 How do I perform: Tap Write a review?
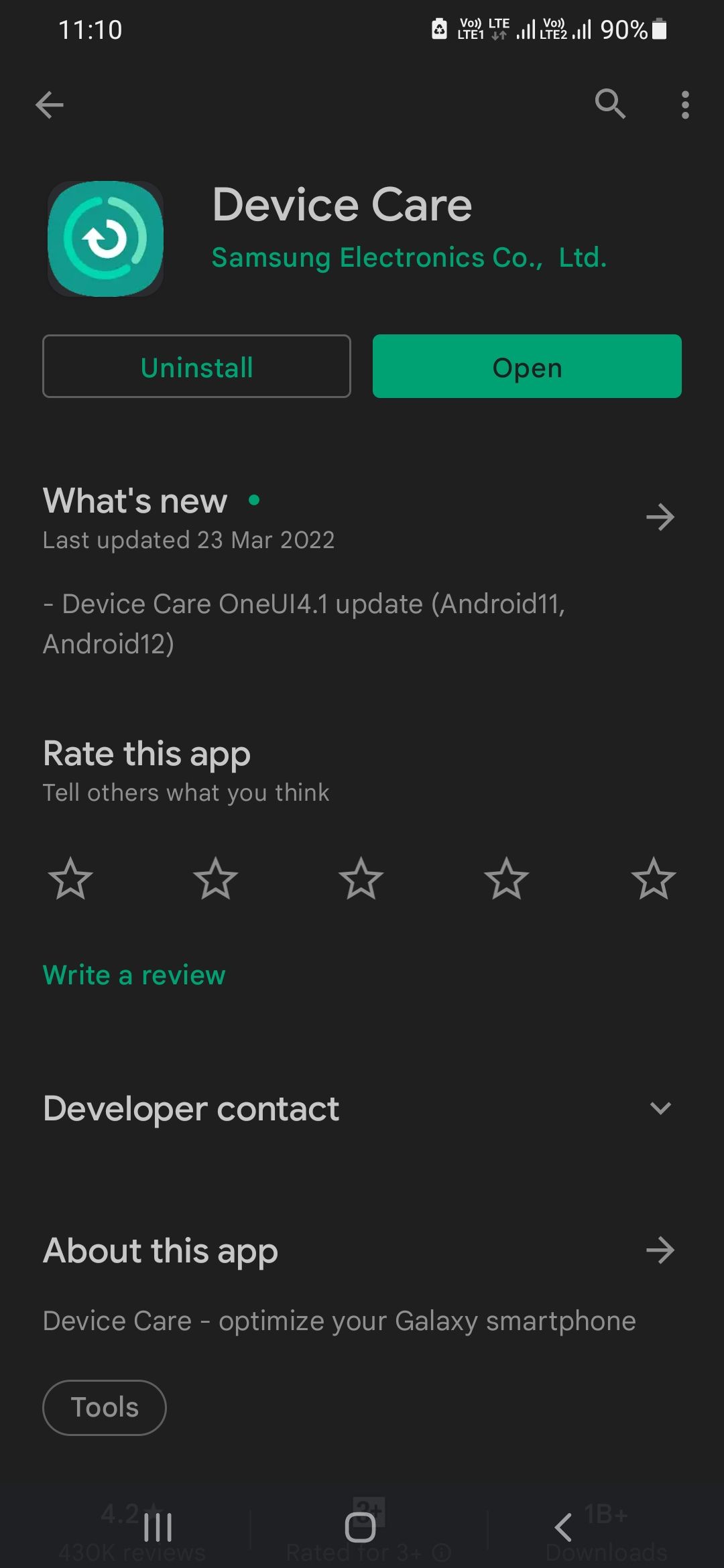pos(133,975)
